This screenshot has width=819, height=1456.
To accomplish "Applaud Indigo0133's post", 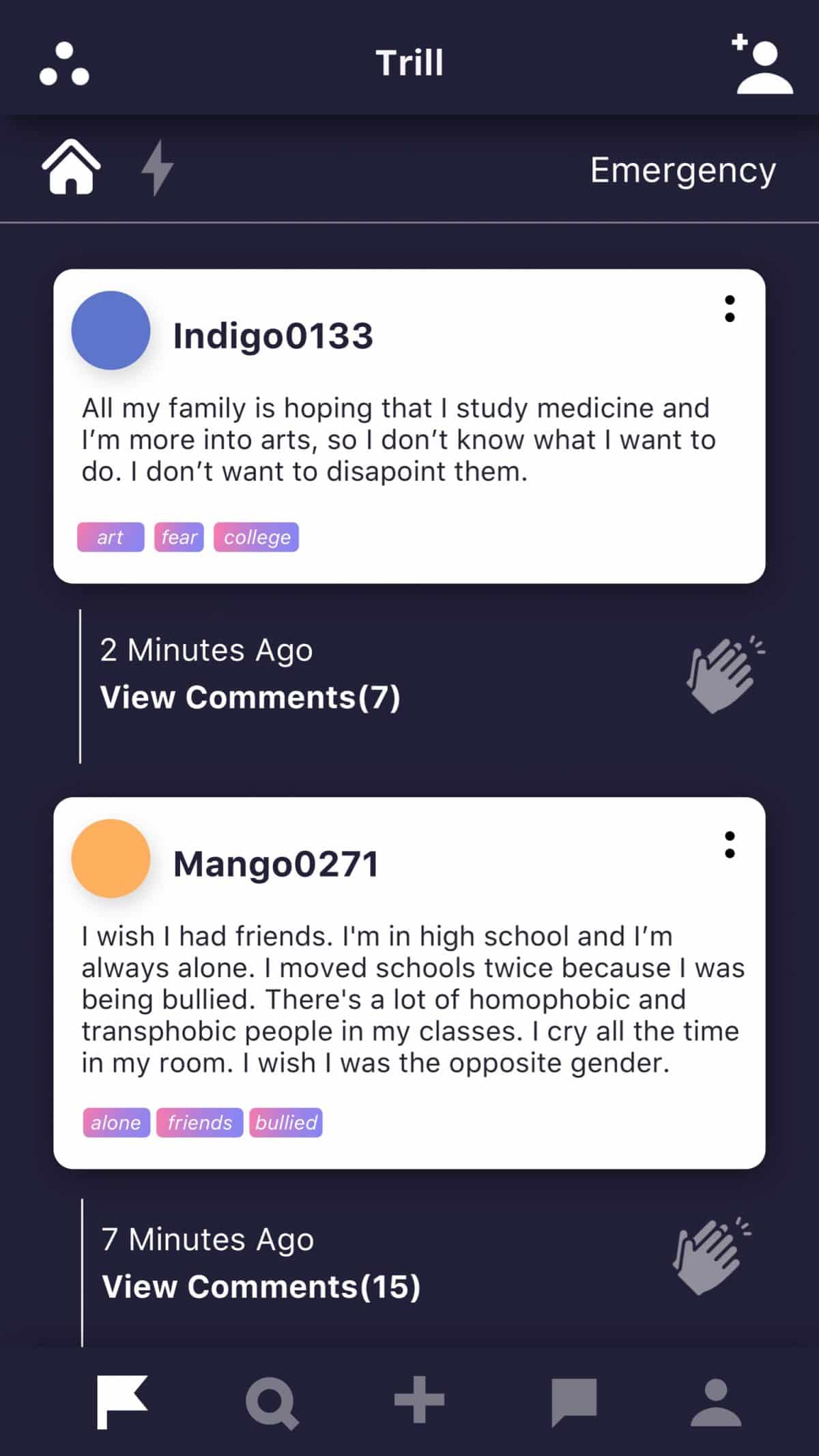I will click(723, 675).
